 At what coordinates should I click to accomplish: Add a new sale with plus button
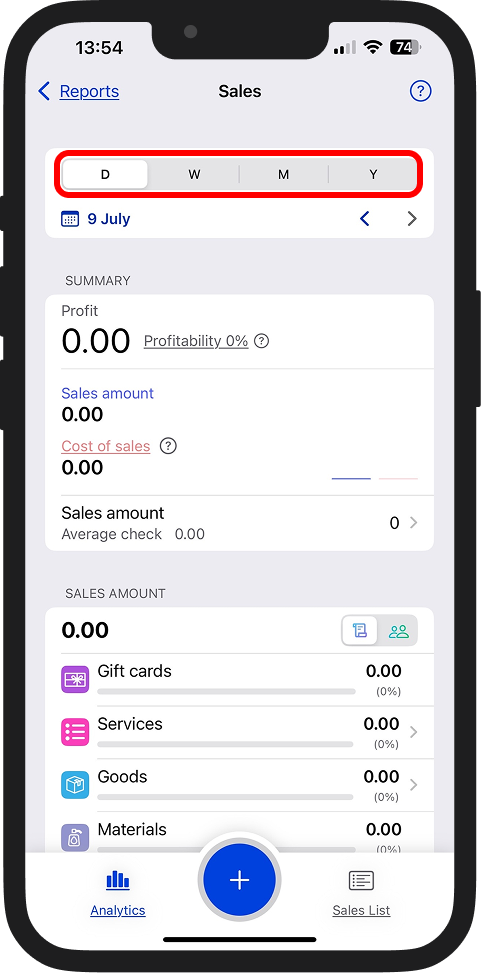(x=240, y=880)
